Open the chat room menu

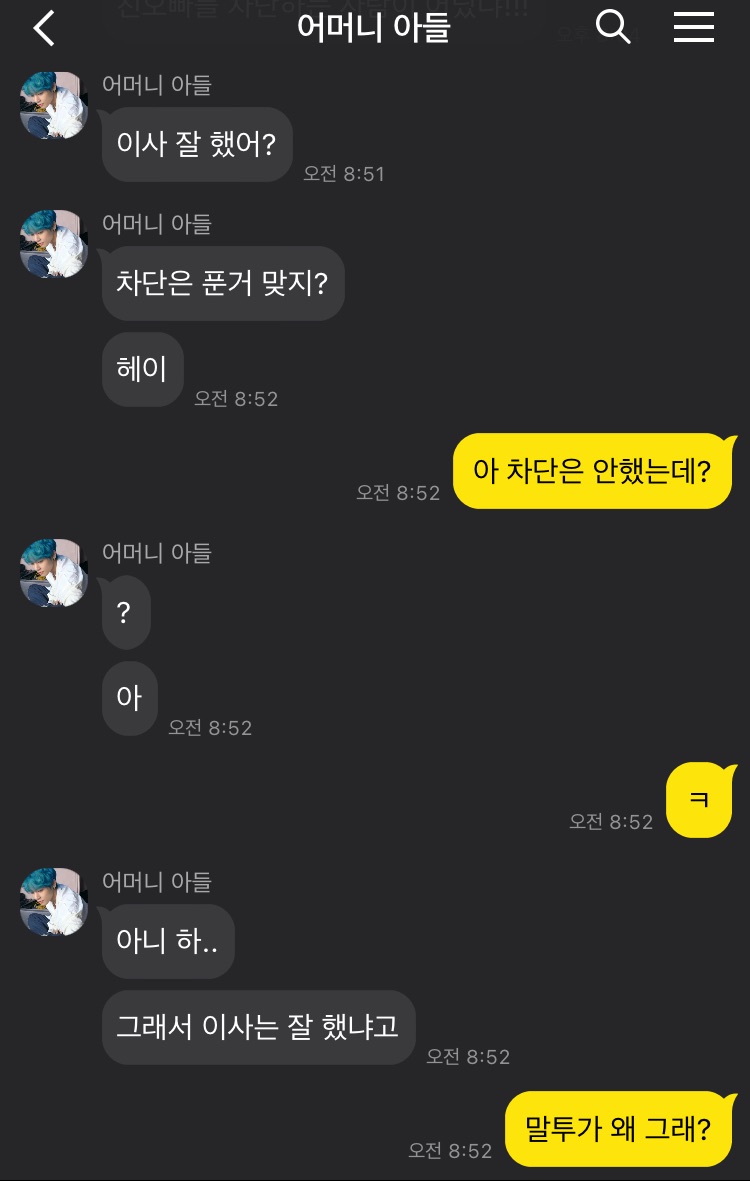click(x=693, y=28)
